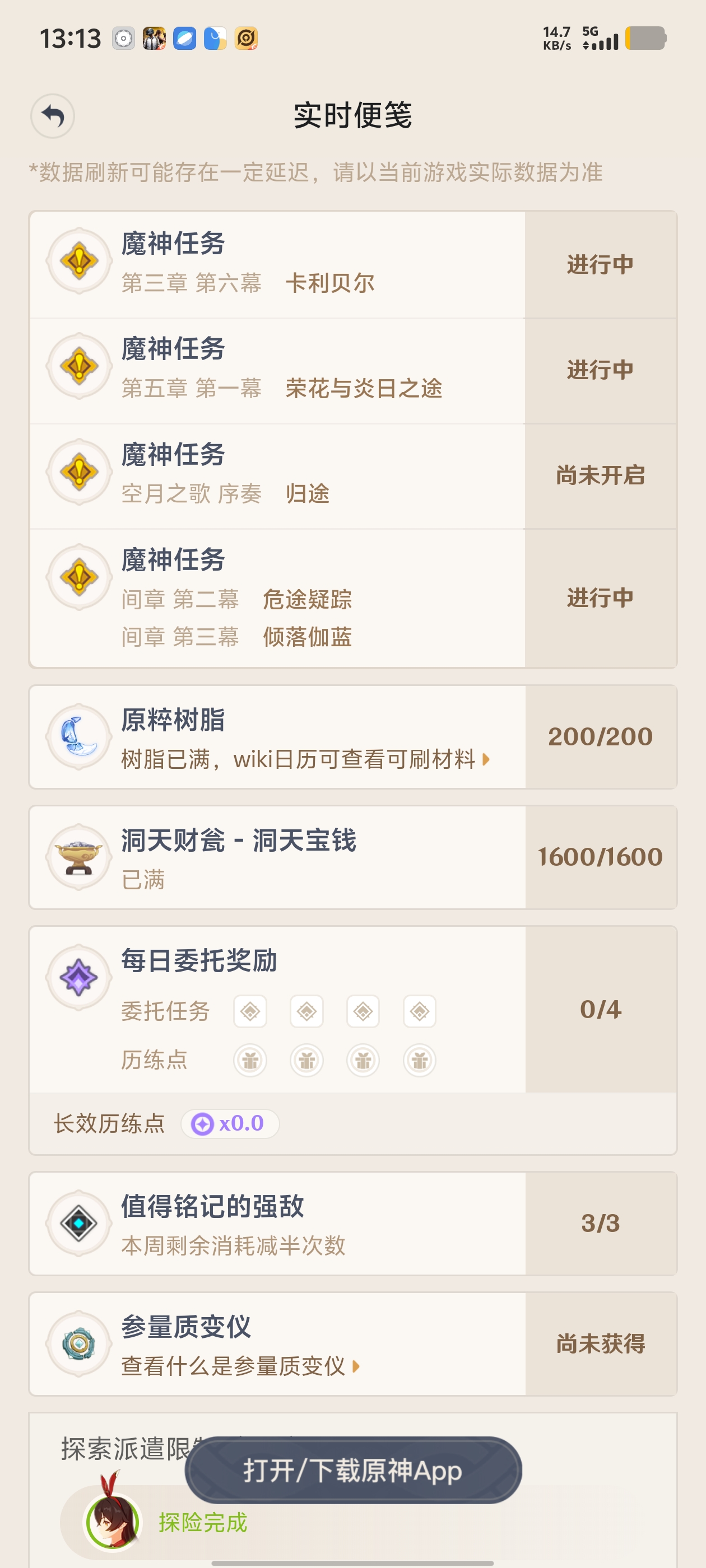Click the second 历练点 gift icon

point(306,1060)
